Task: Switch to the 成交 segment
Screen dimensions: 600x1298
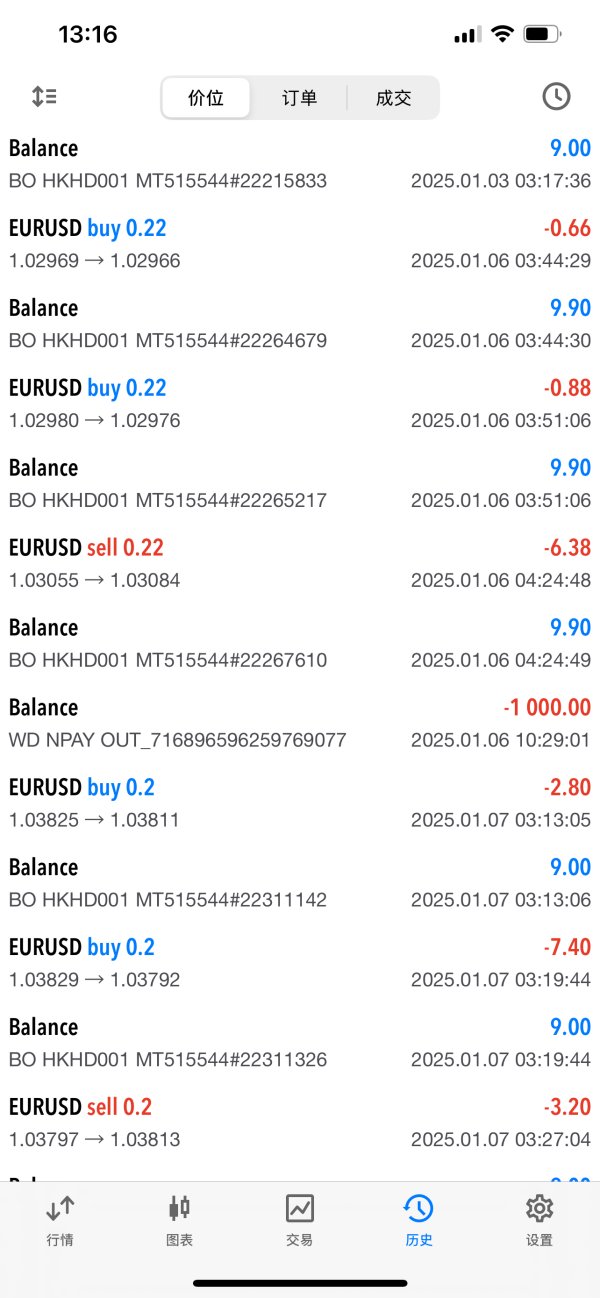Action: click(393, 98)
